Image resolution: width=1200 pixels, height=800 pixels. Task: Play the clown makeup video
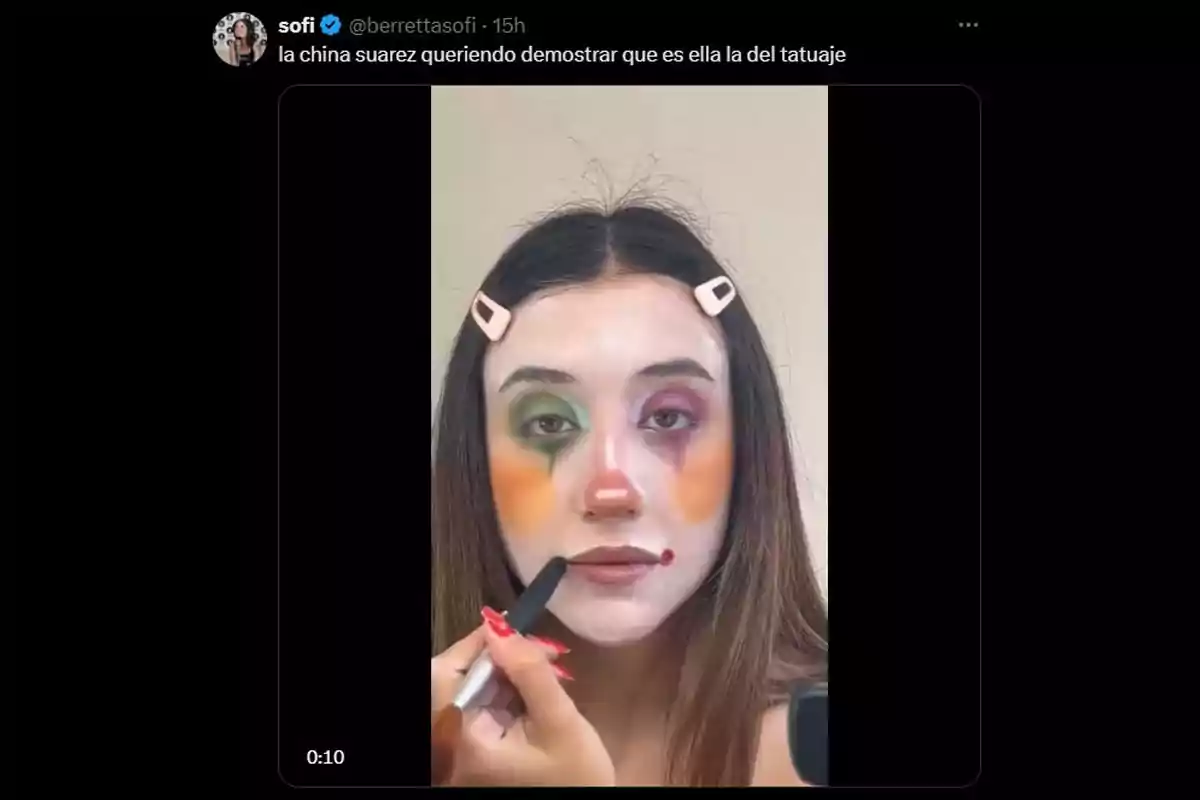(x=629, y=435)
